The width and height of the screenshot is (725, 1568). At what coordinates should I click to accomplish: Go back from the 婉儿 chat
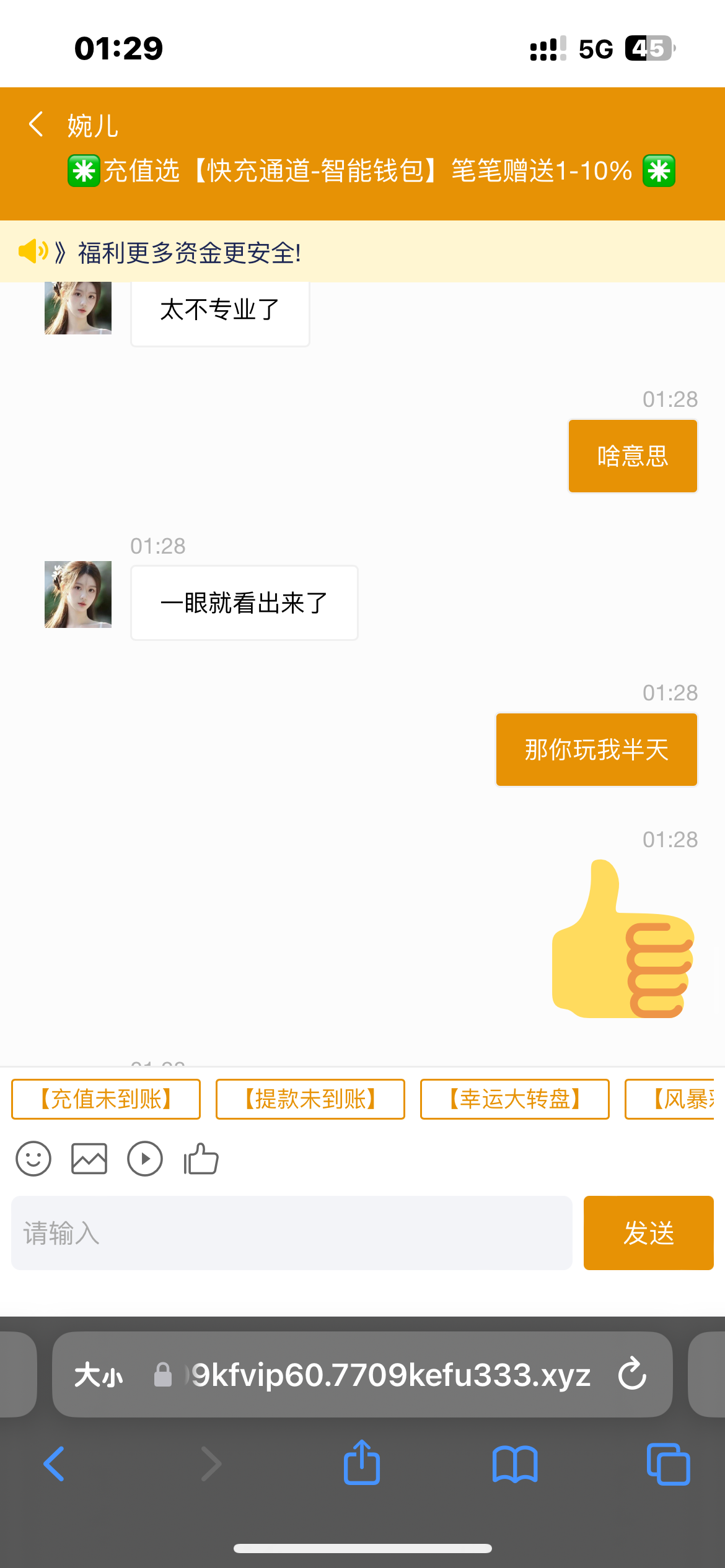[36, 124]
